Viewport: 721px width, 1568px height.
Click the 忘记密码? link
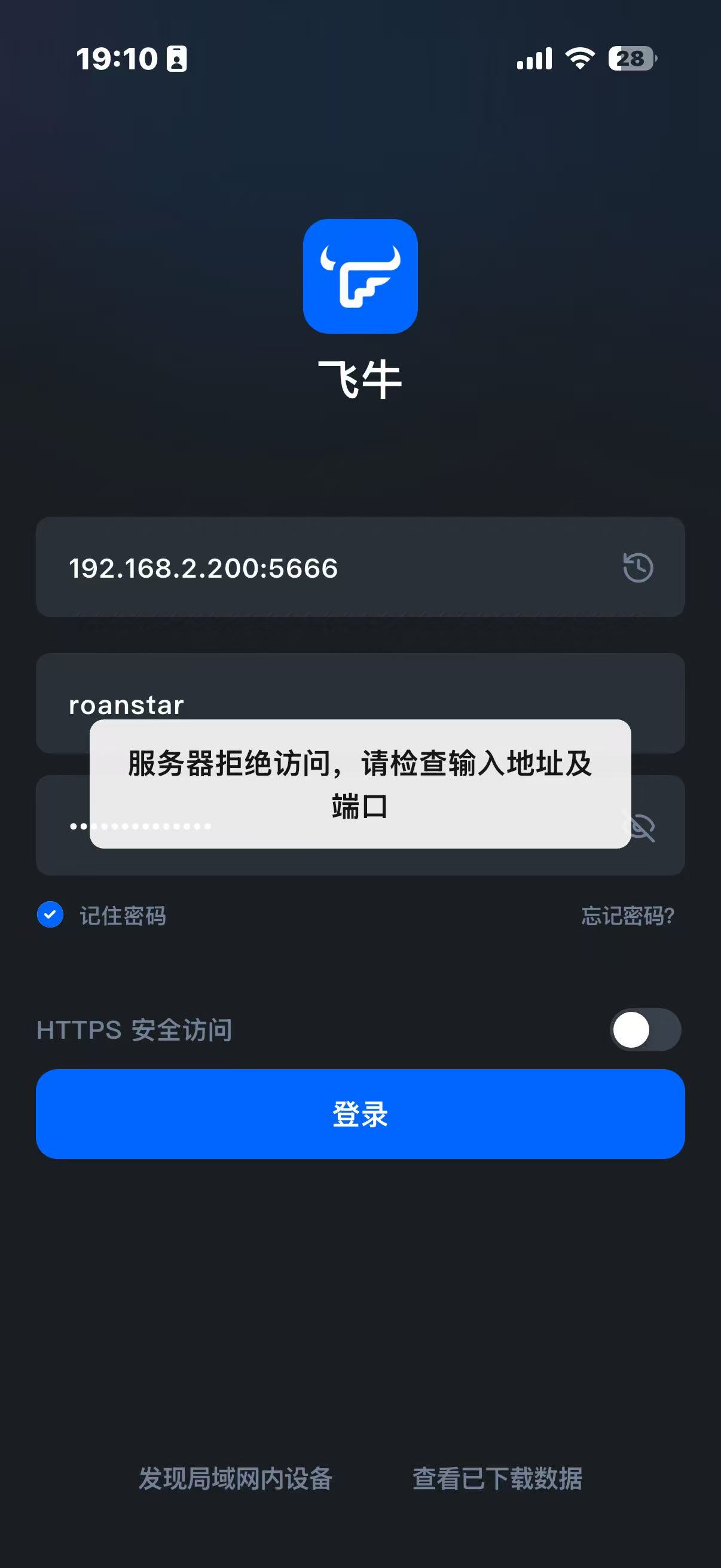tap(627, 914)
